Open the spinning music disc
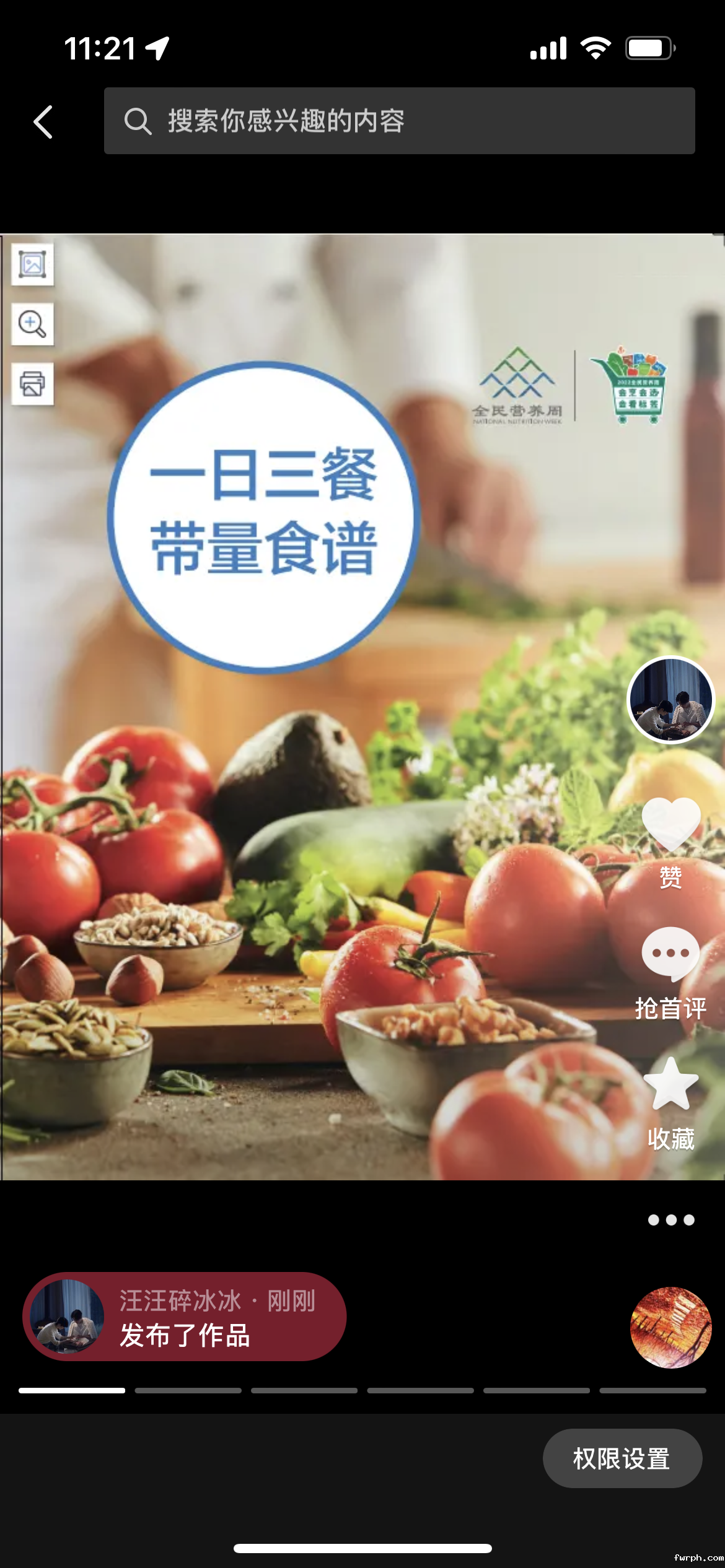This screenshot has width=725, height=1568. click(x=670, y=1328)
